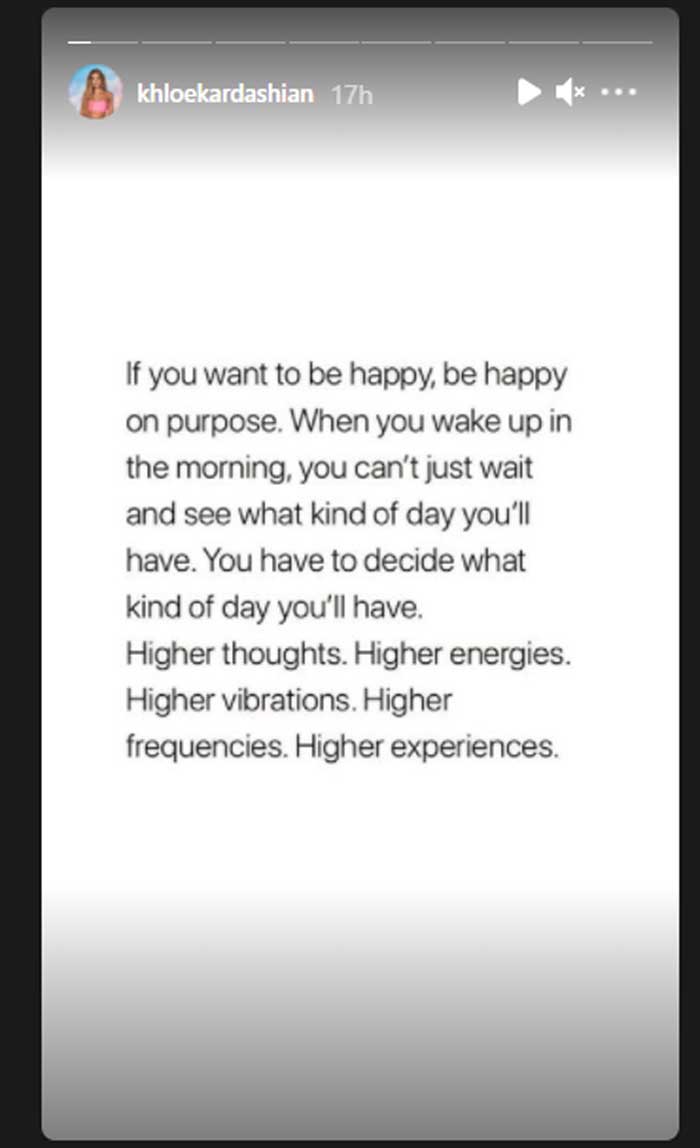Screen dimensions: 700x1148
Task: Open the three-dot options menu
Action: (x=619, y=93)
